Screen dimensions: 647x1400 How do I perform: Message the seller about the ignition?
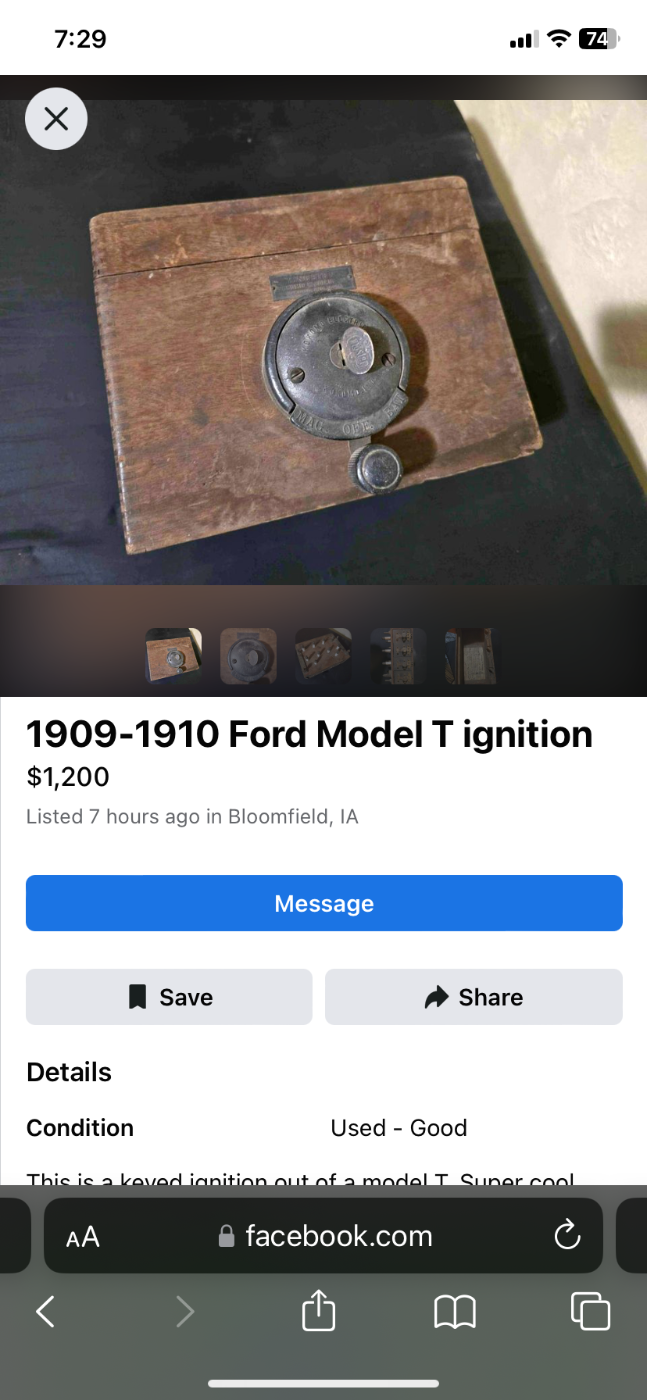[324, 903]
